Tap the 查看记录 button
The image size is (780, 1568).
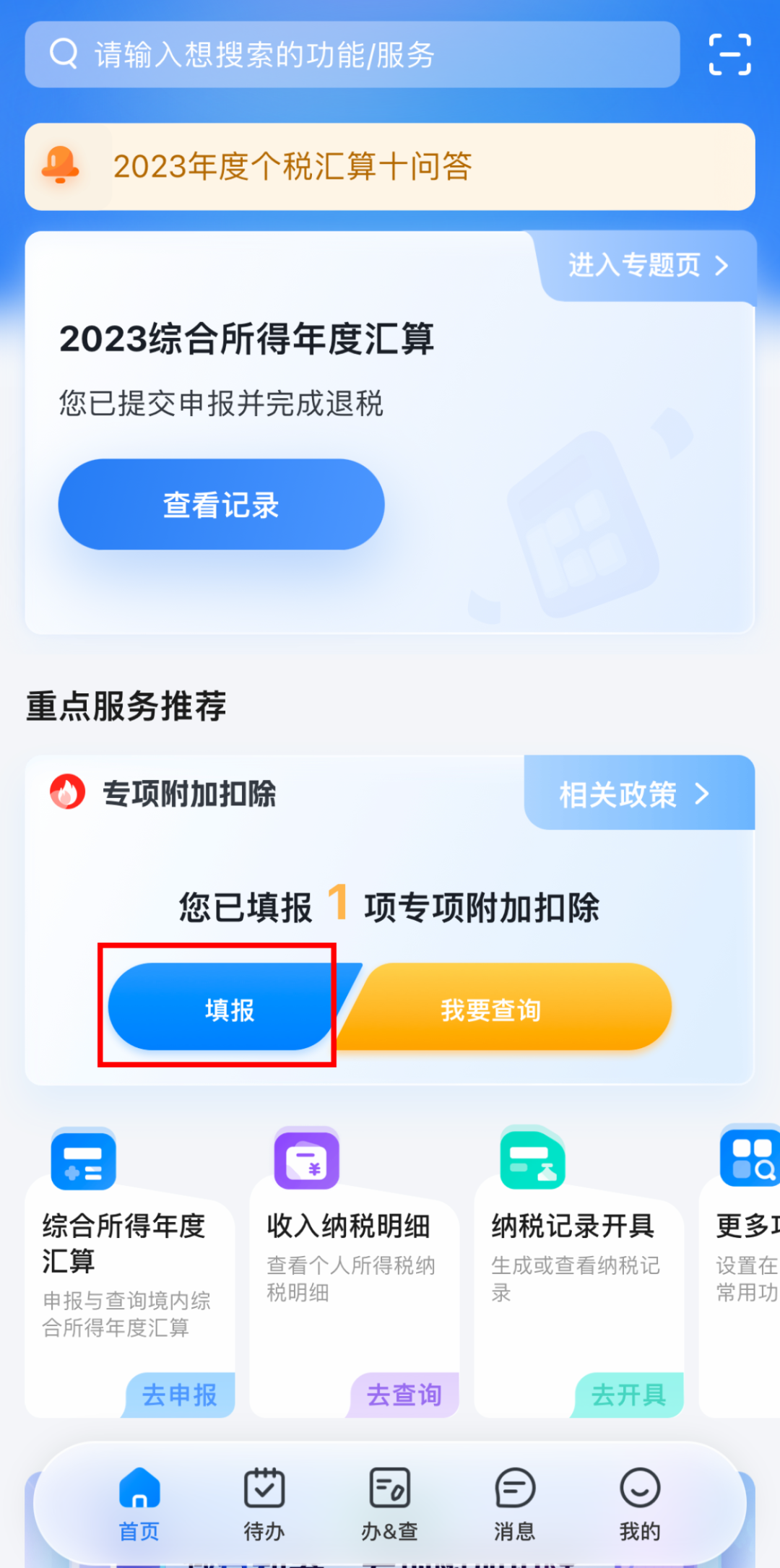pos(221,505)
